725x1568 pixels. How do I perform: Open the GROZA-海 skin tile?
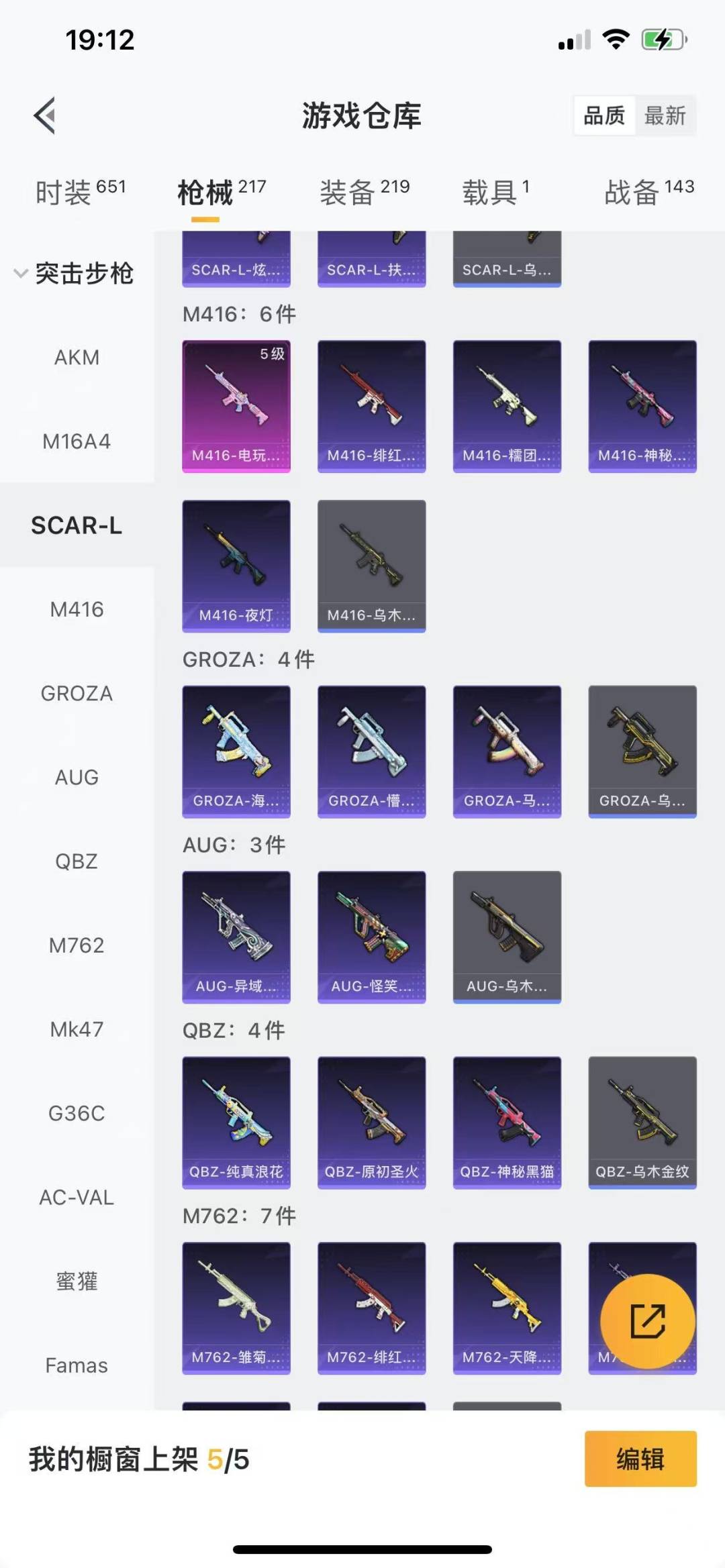[x=236, y=751]
